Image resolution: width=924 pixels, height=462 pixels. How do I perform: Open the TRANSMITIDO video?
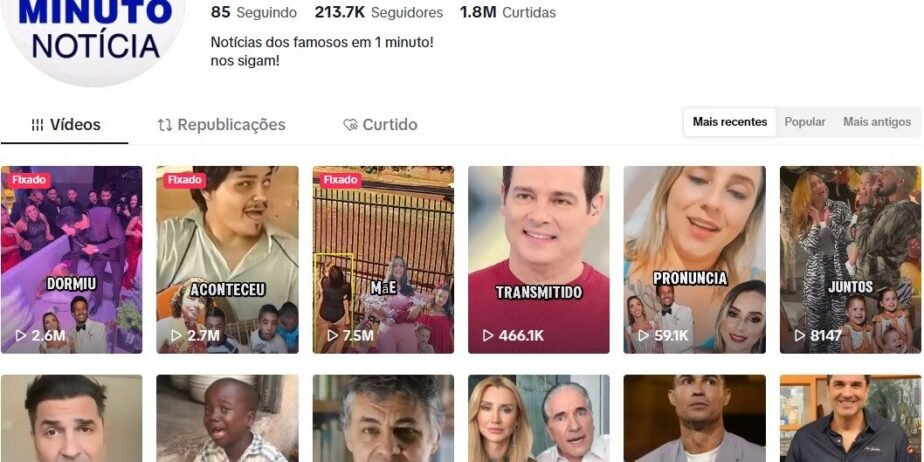(x=538, y=259)
